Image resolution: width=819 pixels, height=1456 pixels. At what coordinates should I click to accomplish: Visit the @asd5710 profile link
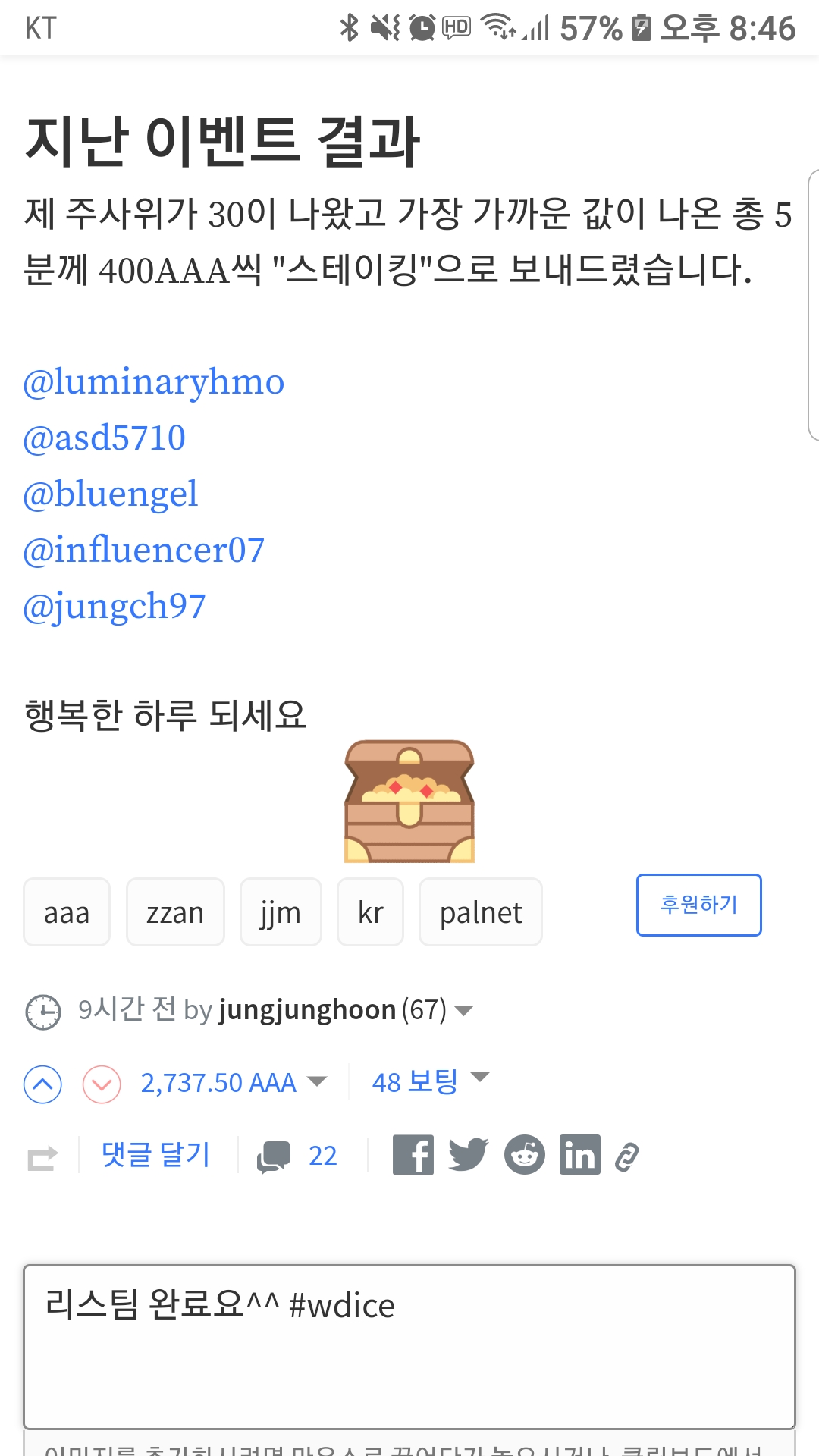click(x=105, y=438)
